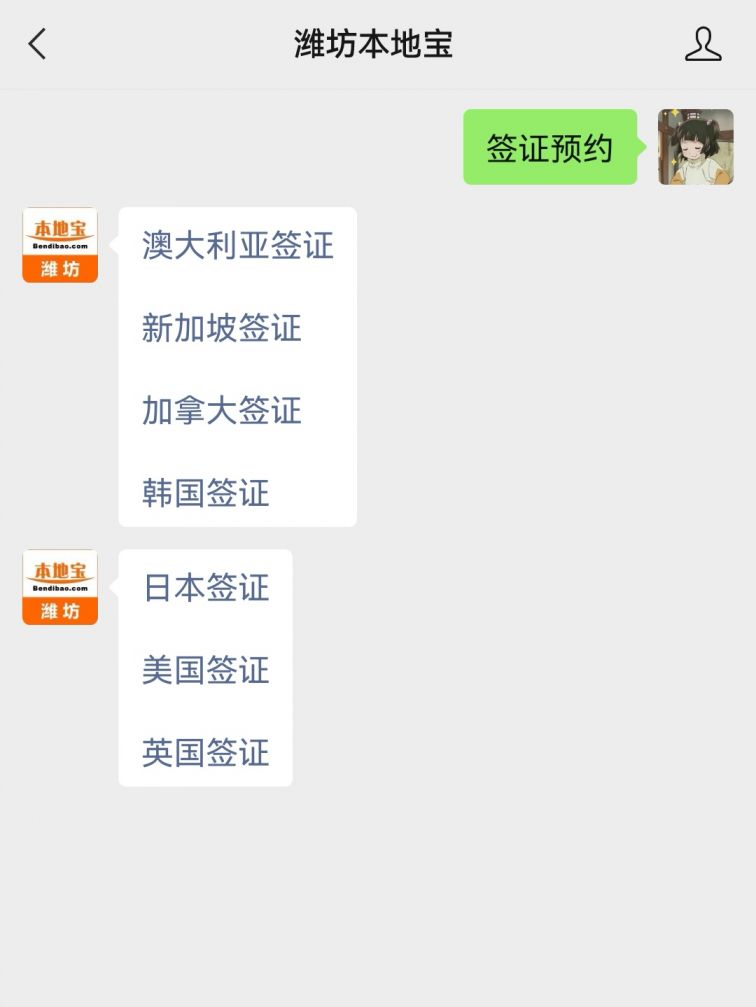Open the 韩国签证 link

click(205, 492)
